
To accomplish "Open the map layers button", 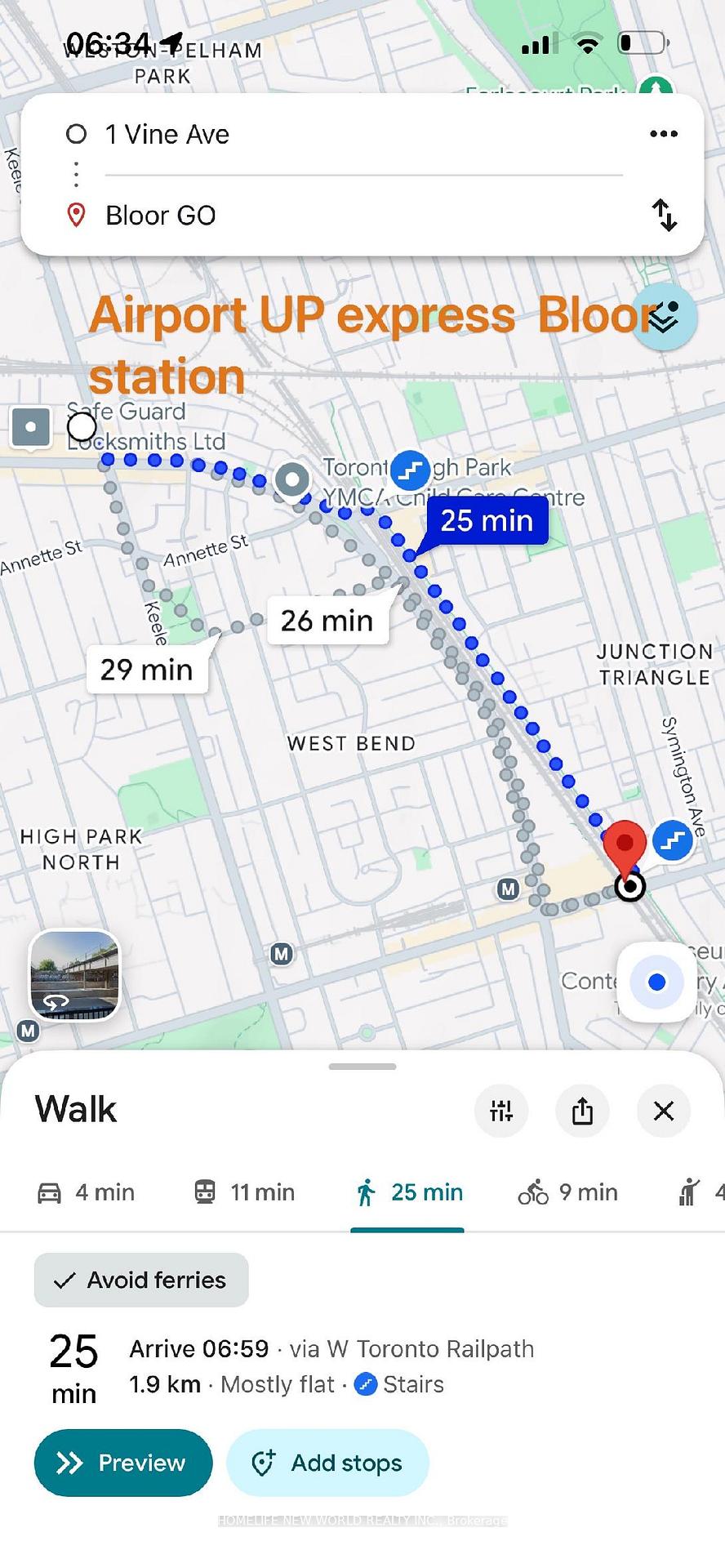I will tap(665, 317).
